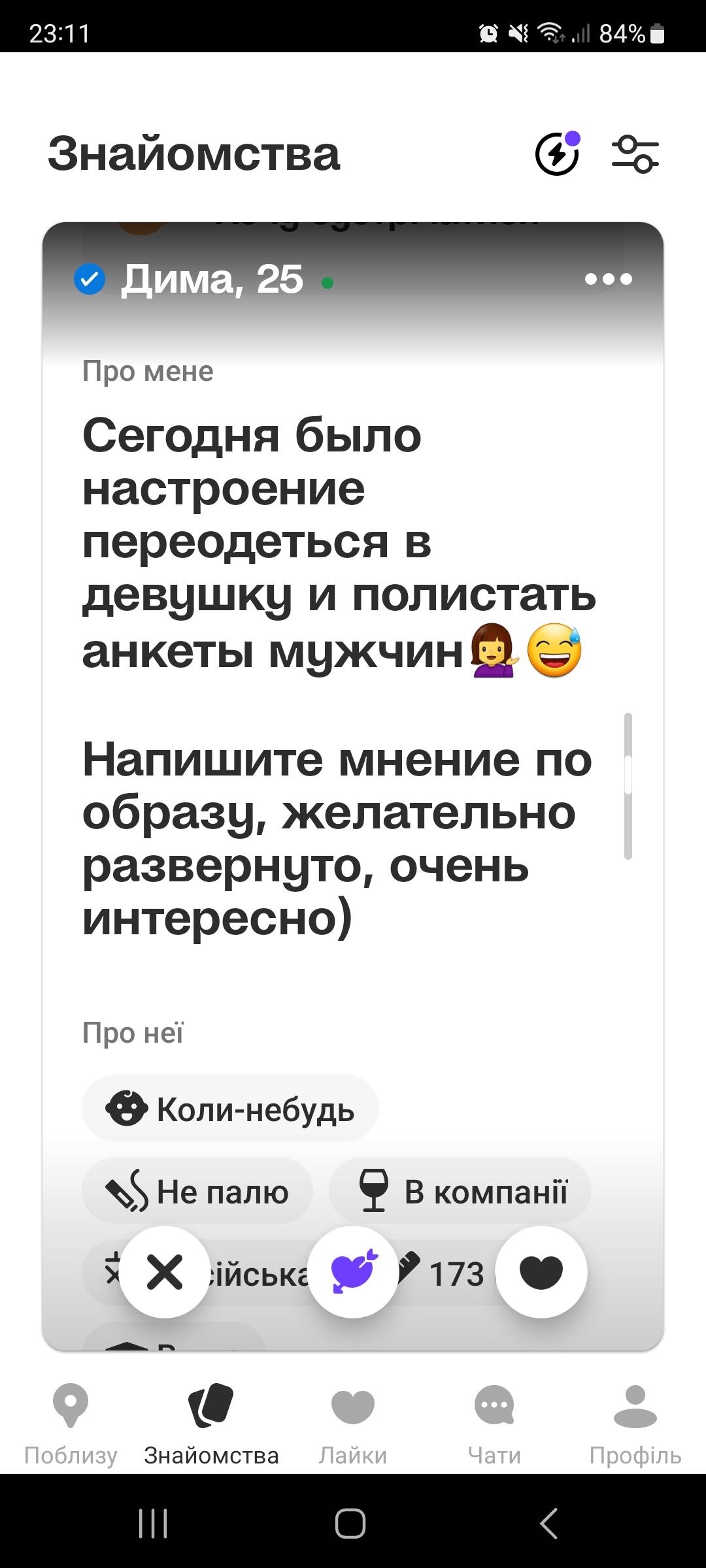The width and height of the screenshot is (706, 1568).
Task: Go to the system home screen
Action: click(350, 1524)
